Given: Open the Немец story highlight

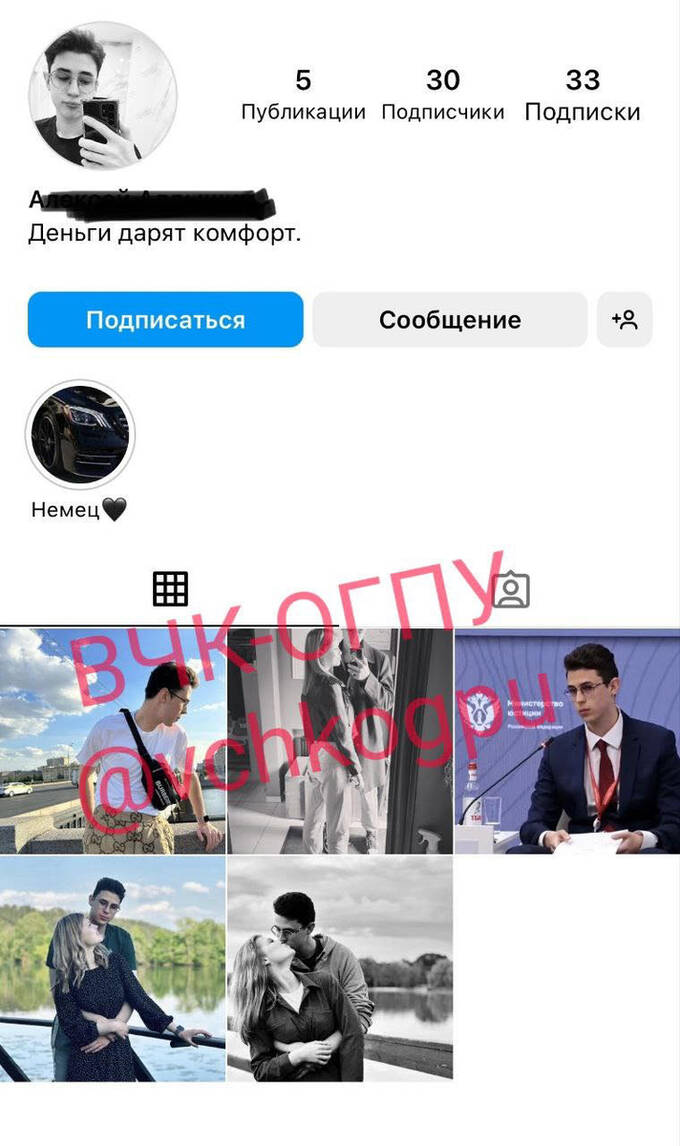Looking at the screenshot, I should (x=80, y=434).
